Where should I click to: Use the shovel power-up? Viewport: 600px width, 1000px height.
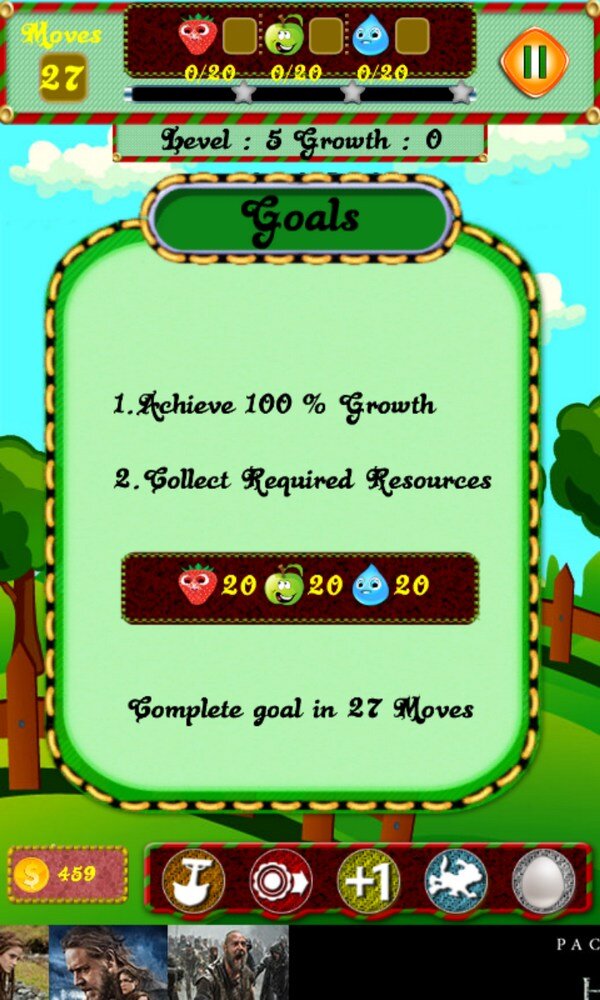click(193, 880)
